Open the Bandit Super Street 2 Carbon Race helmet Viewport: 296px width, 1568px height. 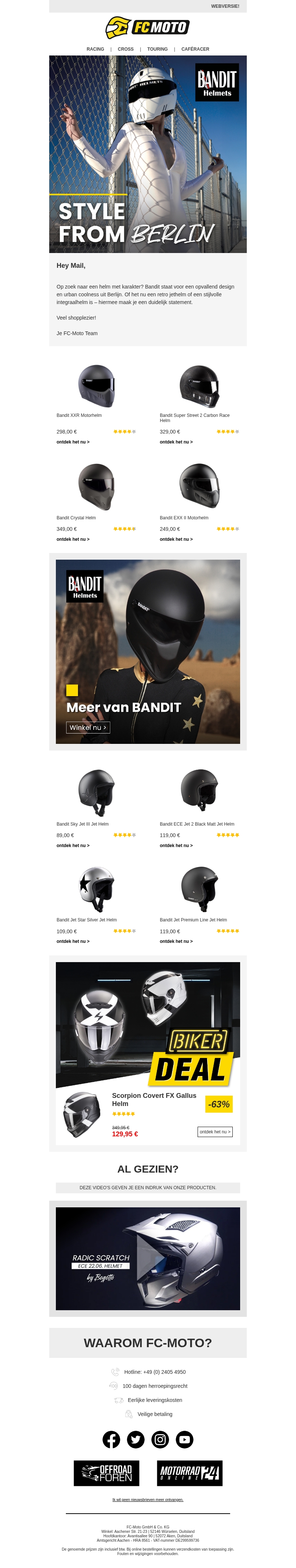[199, 386]
